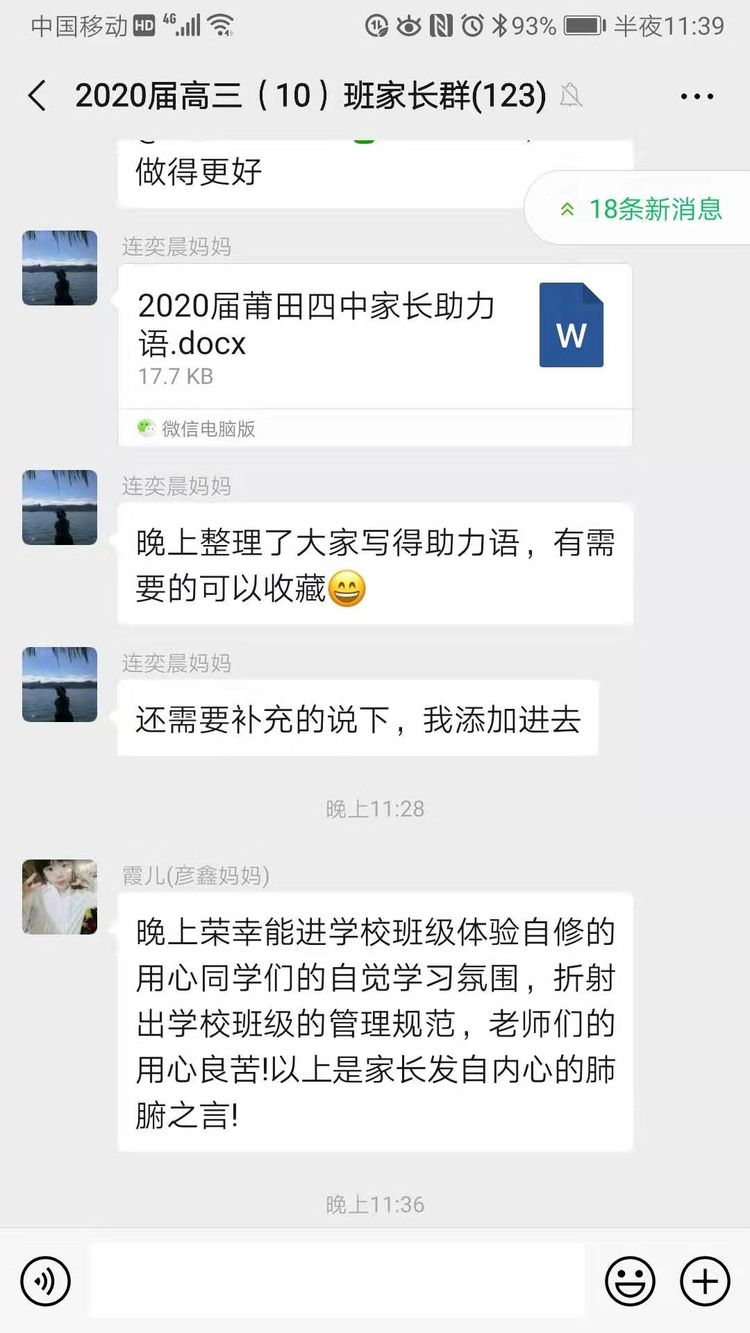750x1333 pixels.
Task: Tap 霞儿(彦鑫妈妈)'s avatar
Action: click(60, 896)
